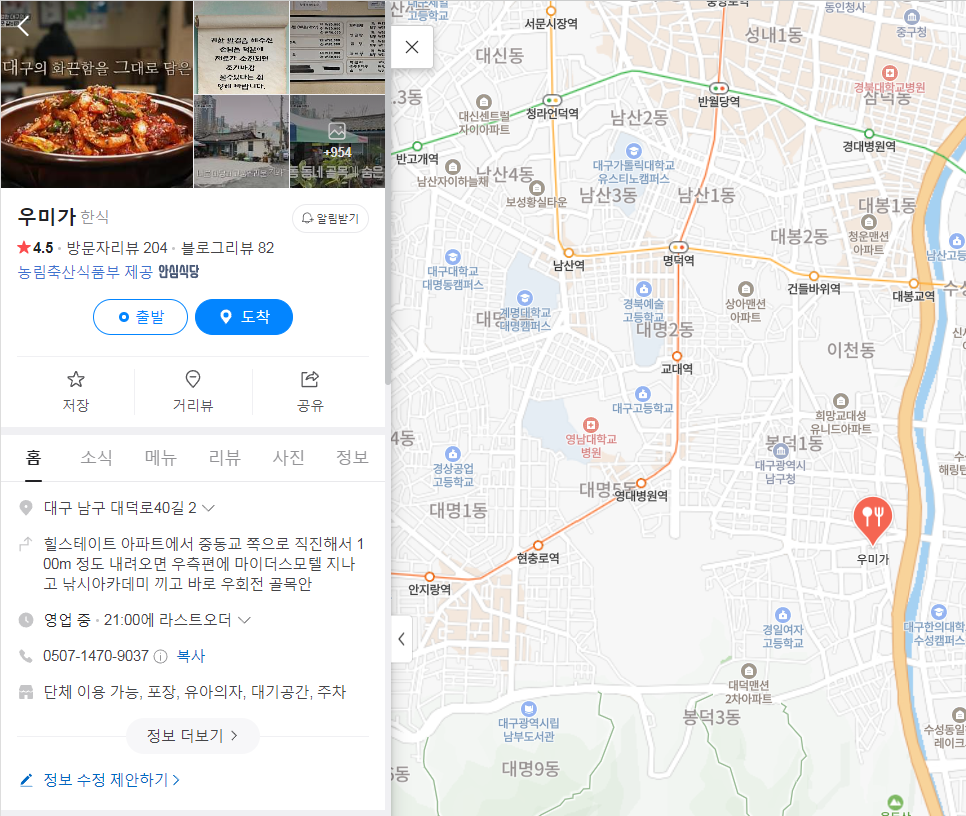Switch to the 정보 tab
This screenshot has height=816, width=966.
point(352,458)
